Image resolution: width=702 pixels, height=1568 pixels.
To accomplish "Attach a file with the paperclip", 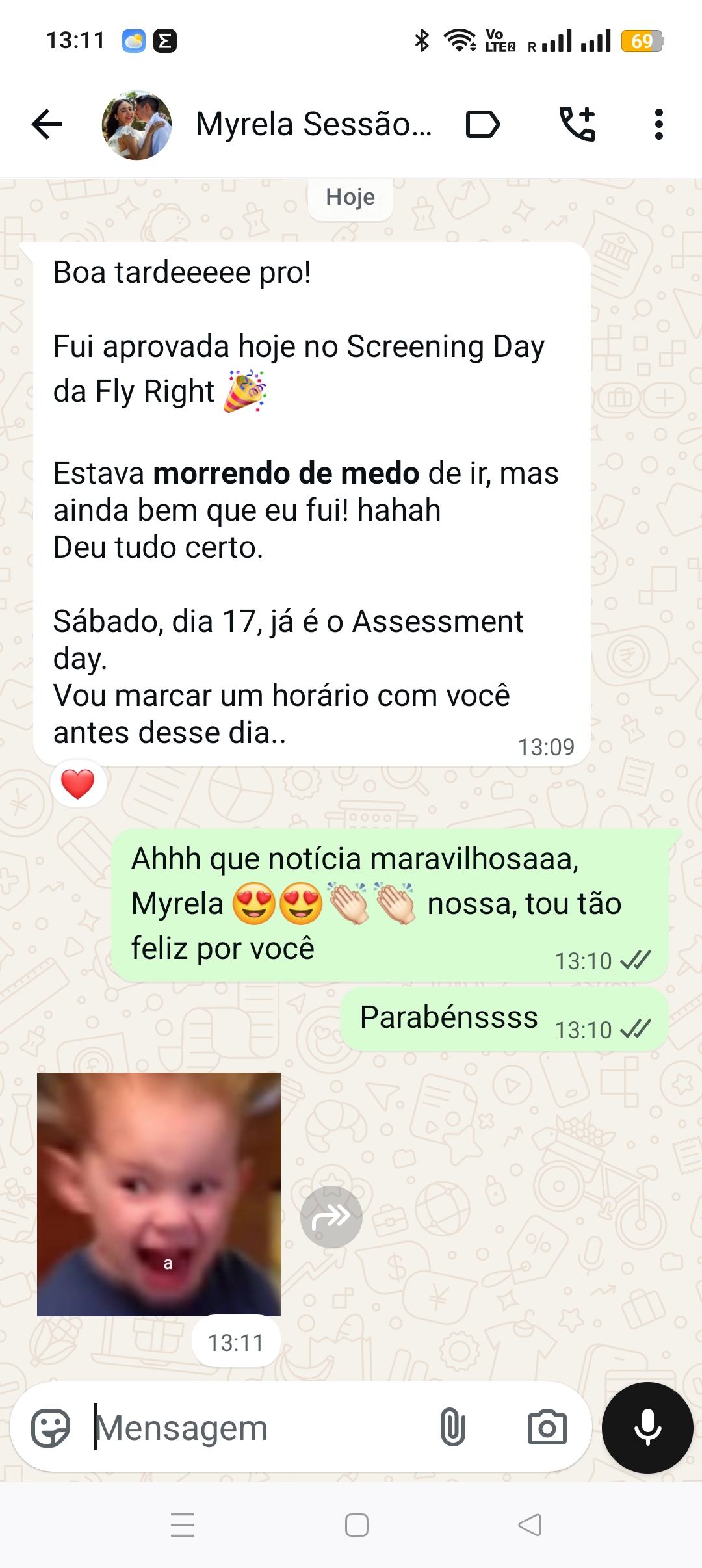I will point(452,1428).
